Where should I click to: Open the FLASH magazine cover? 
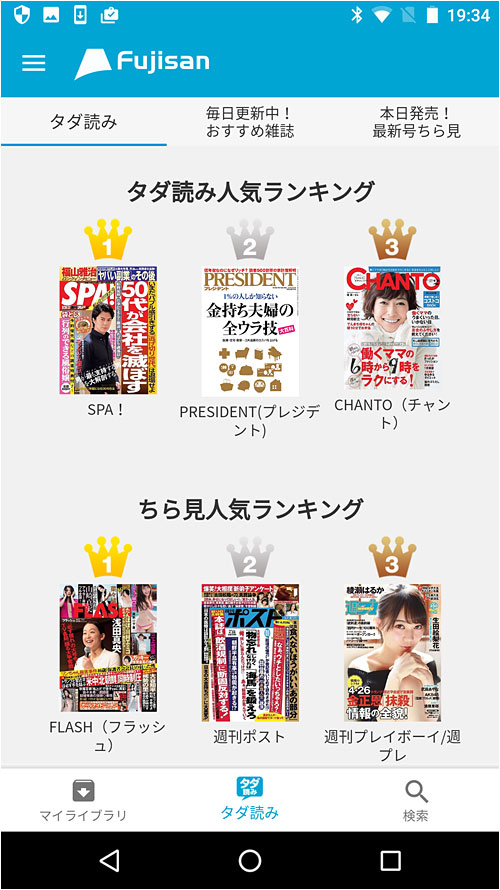pyautogui.click(x=108, y=648)
